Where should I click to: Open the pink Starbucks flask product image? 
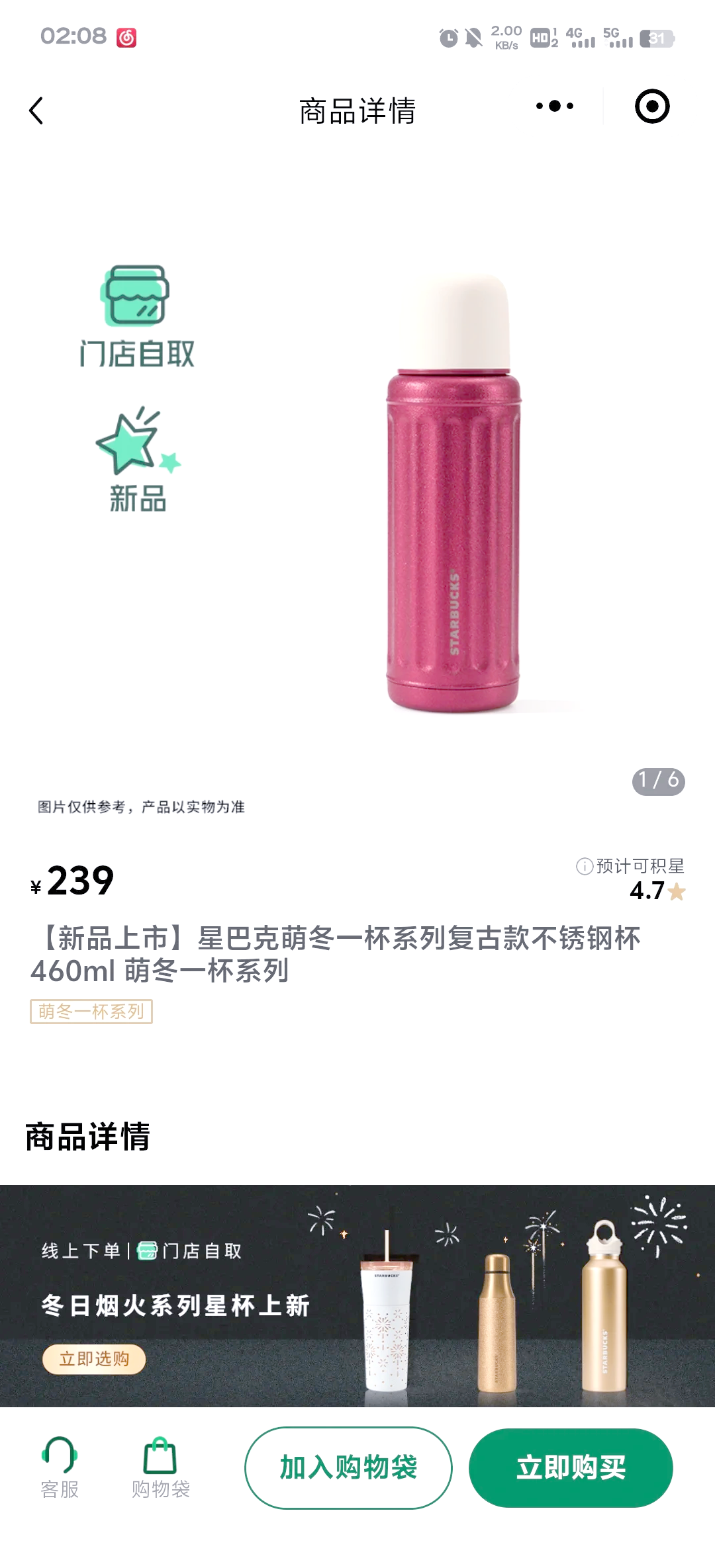pos(453,493)
